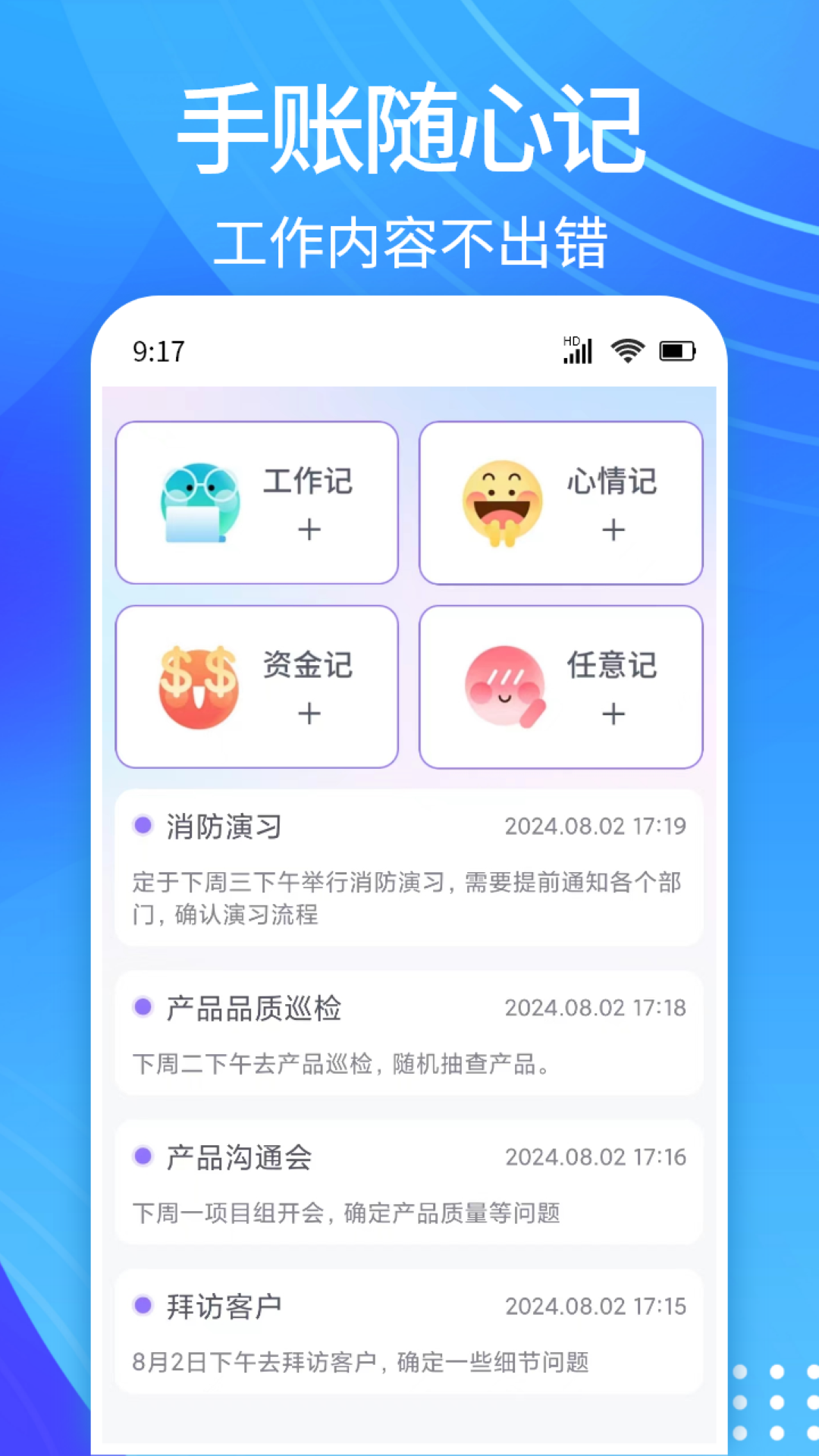Open the 拜访客户 note entry

(x=409, y=1332)
